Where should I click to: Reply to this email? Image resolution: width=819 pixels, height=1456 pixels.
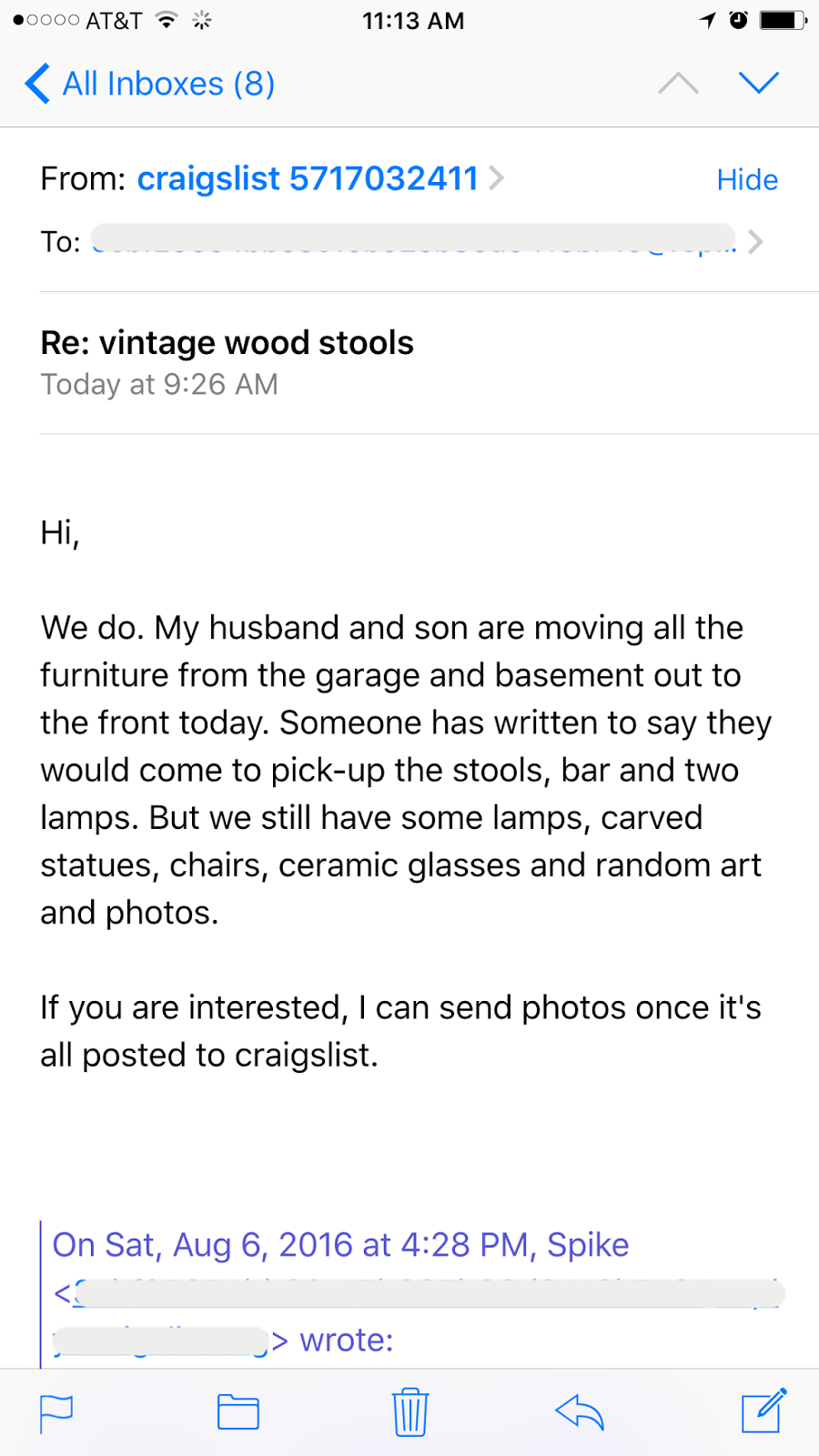580,1412
